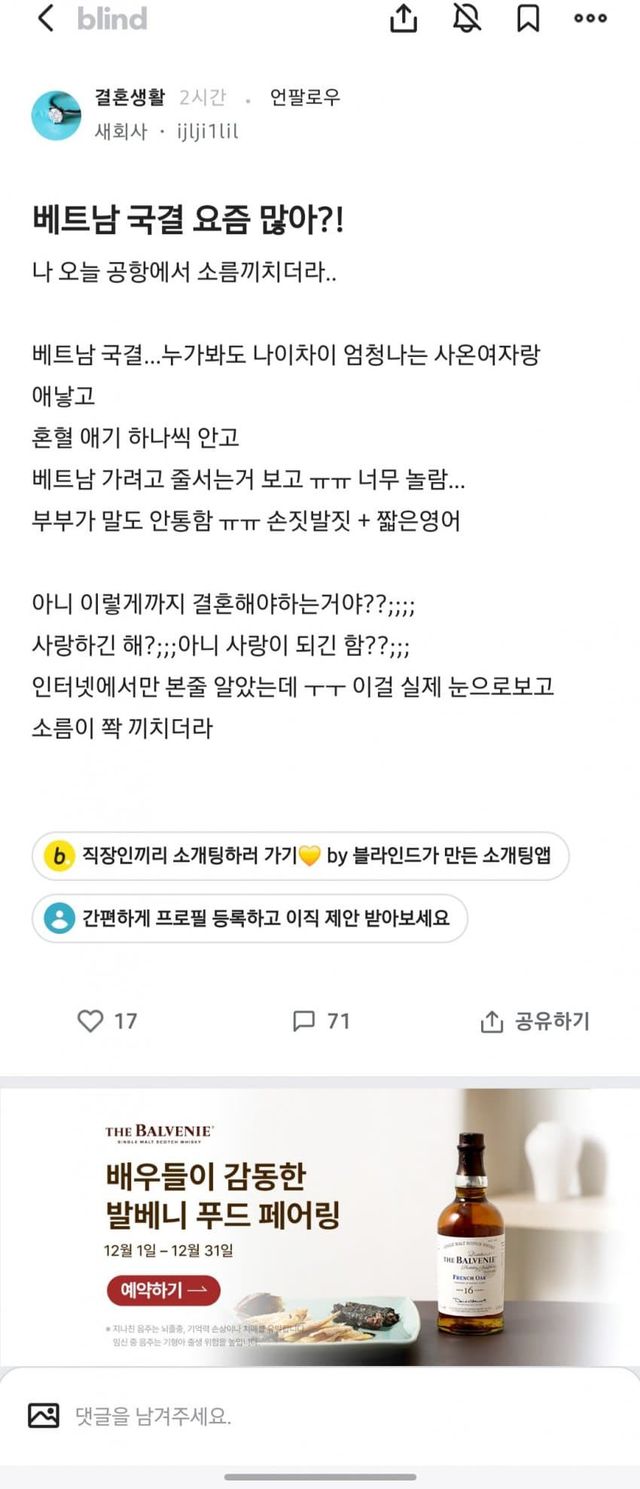The width and height of the screenshot is (640, 1489).
Task: Open the 직장인끼리 소개팅하러 가기 banner
Action: 300,856
